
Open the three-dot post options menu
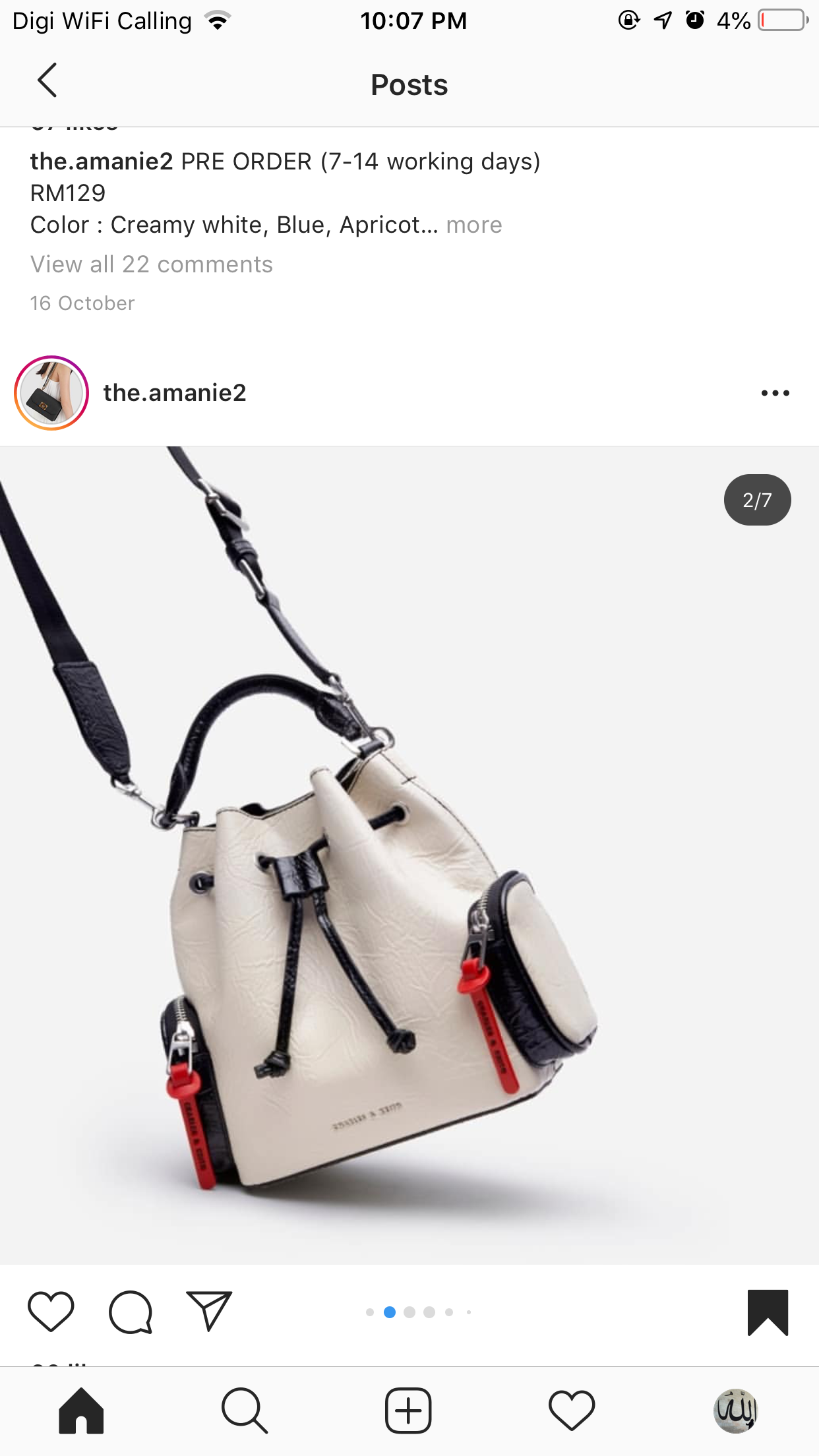775,393
